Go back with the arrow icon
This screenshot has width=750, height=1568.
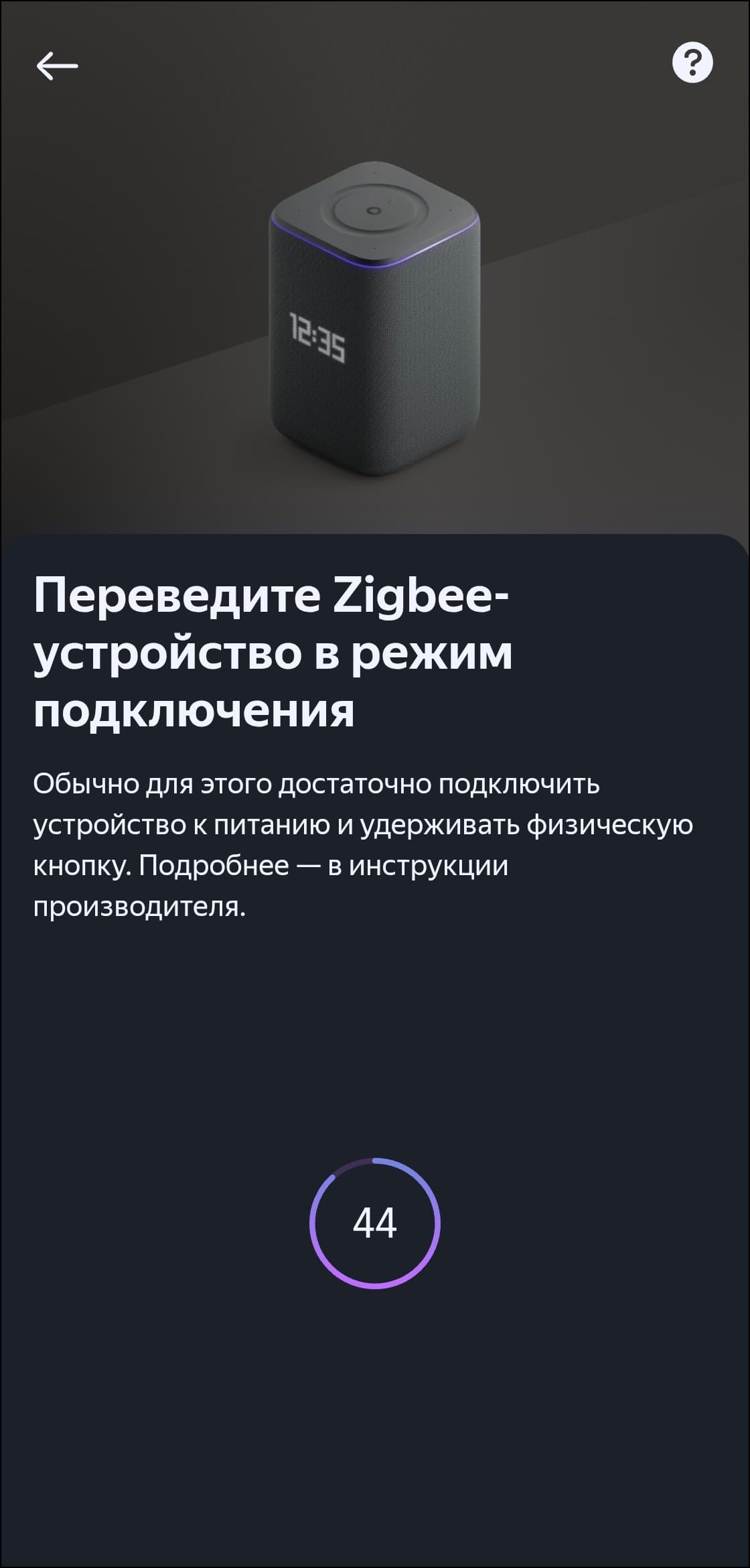pos(57,66)
